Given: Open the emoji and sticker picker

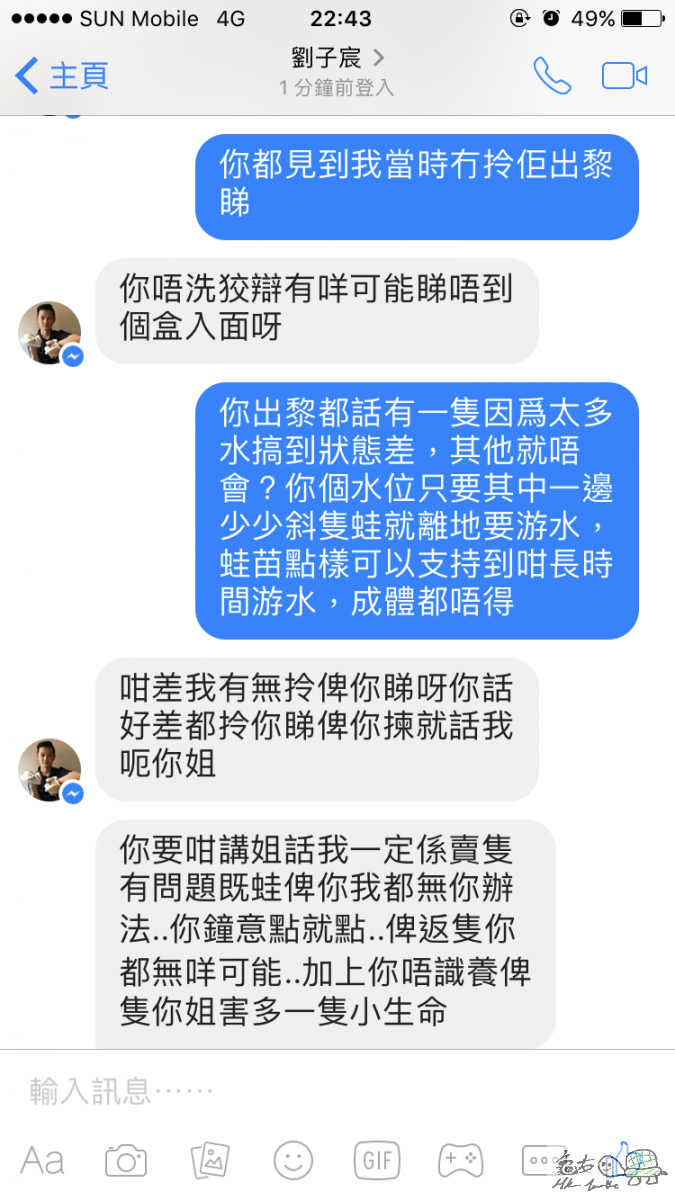Looking at the screenshot, I should coord(293,1160).
